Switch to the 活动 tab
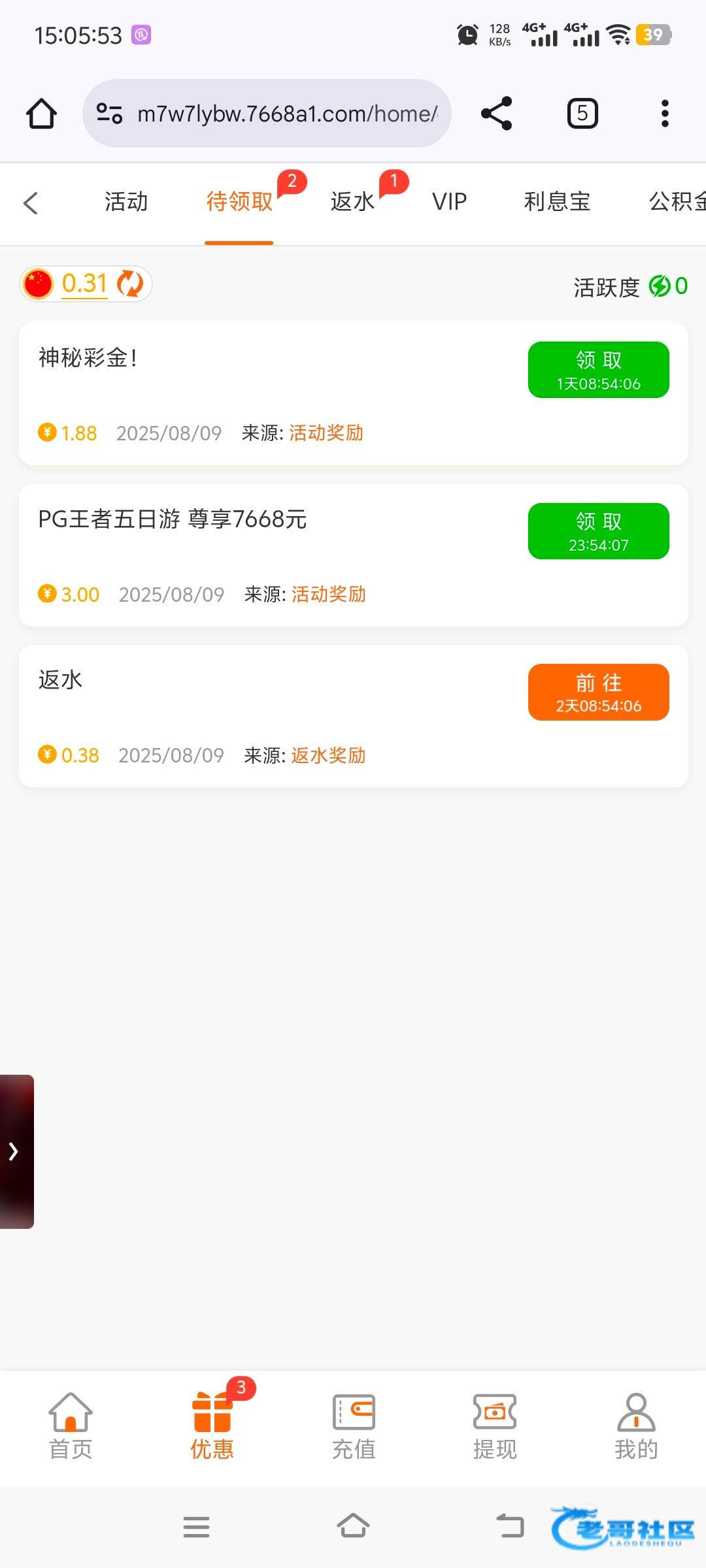Viewport: 706px width, 1568px height. pyautogui.click(x=126, y=201)
